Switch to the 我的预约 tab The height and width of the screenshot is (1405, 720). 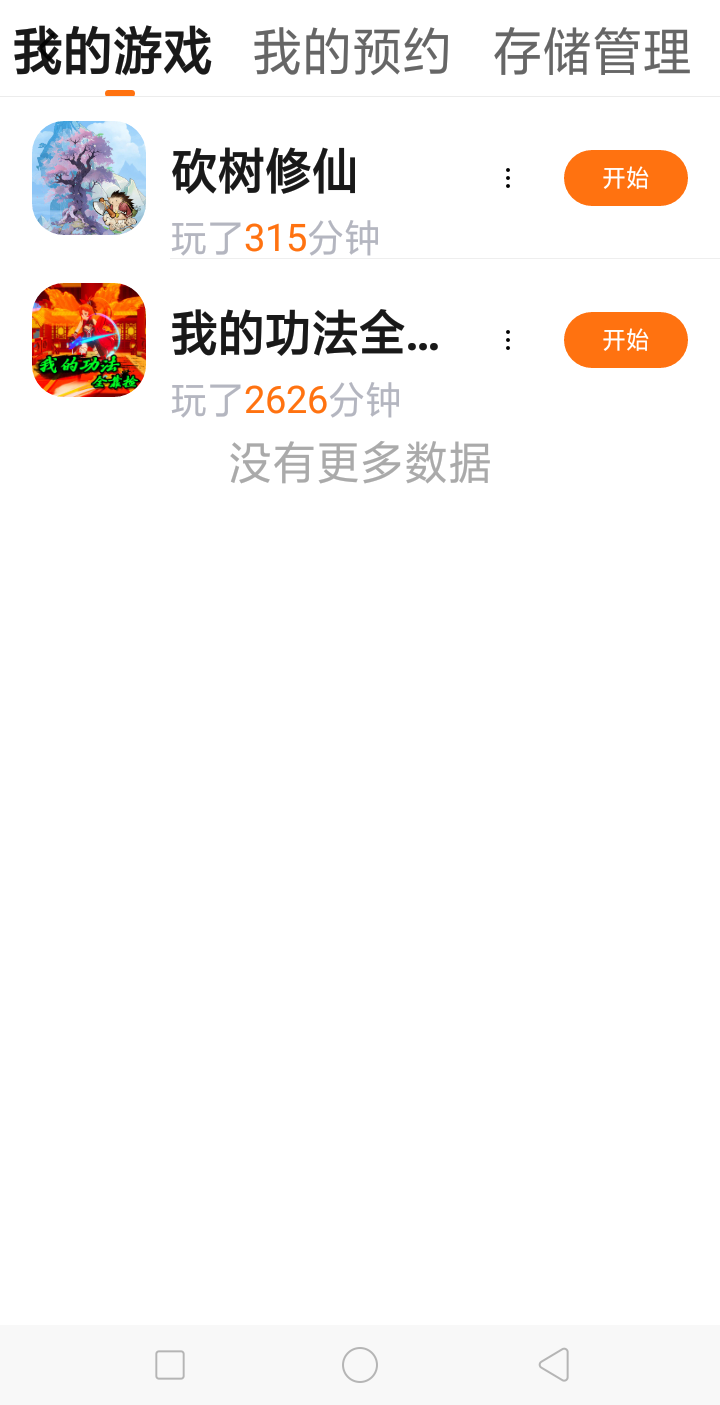coord(351,52)
